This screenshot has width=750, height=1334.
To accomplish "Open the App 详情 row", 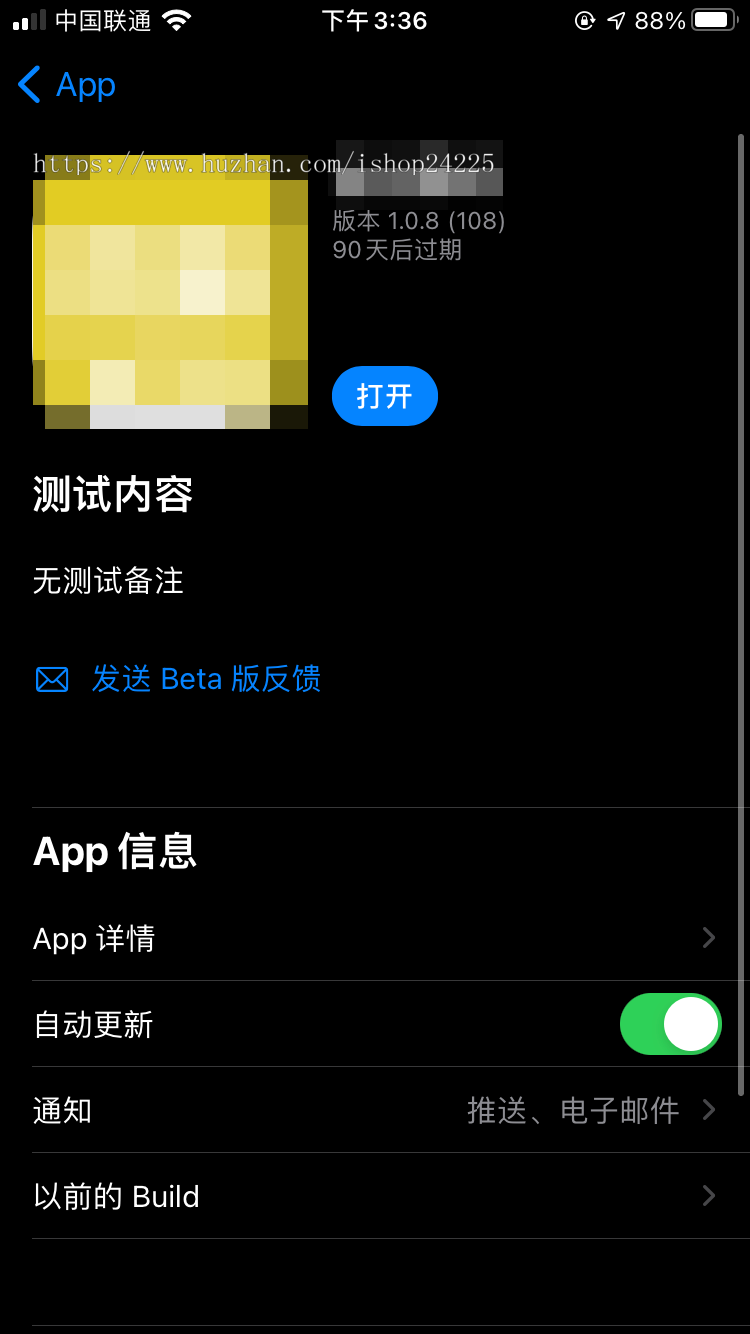I will click(x=375, y=938).
